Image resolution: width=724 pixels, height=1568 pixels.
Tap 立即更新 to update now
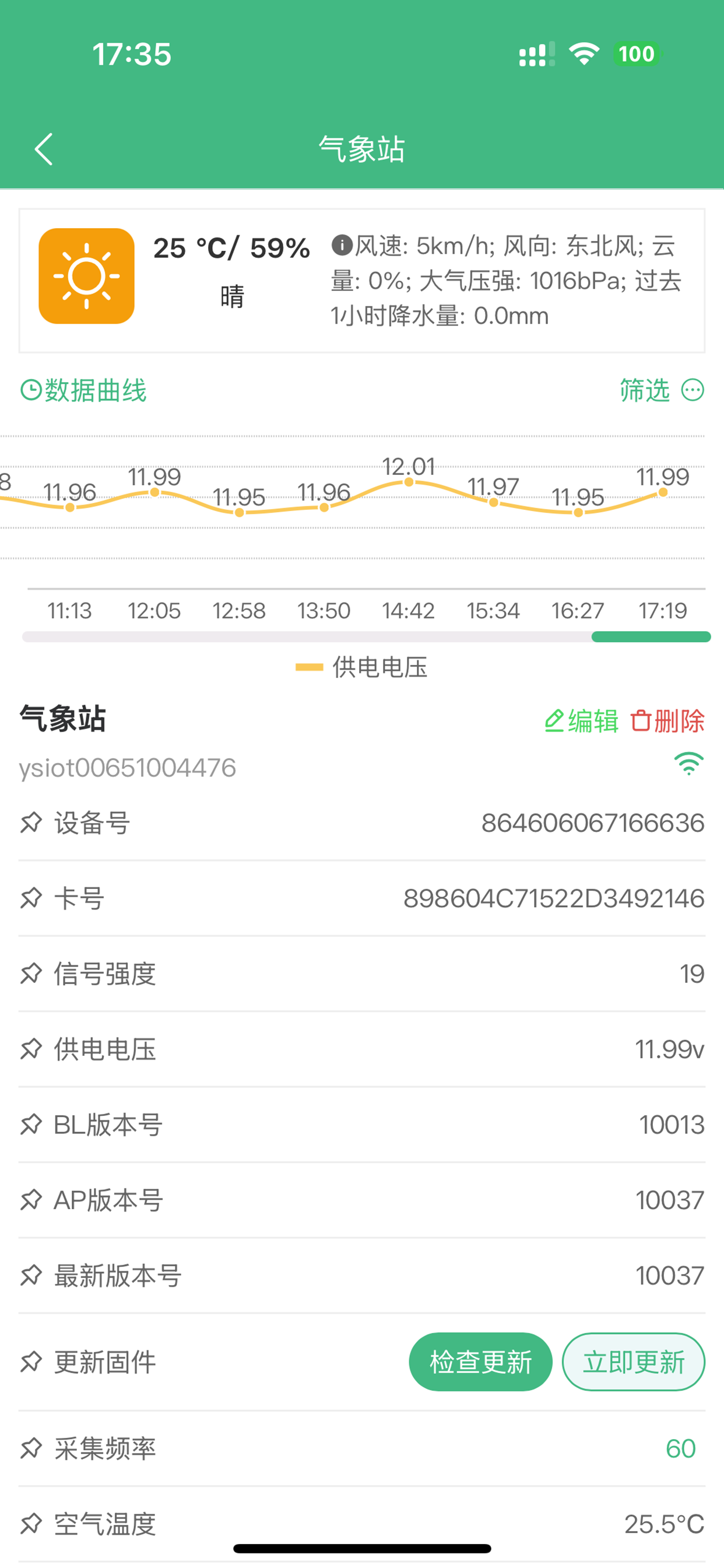click(x=633, y=1361)
